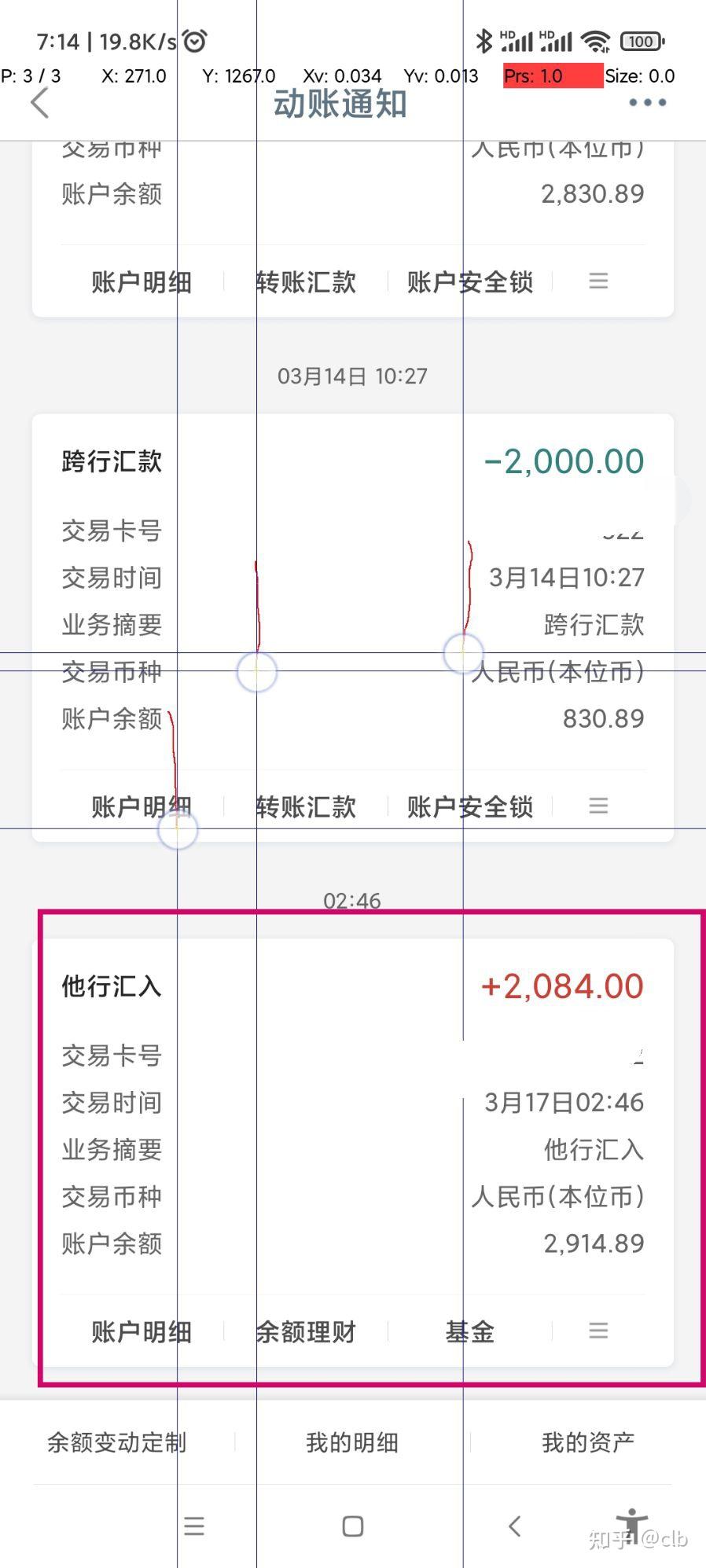This screenshot has width=706, height=1568.
Task: Switch to 我的明细 tab
Action: (351, 1441)
